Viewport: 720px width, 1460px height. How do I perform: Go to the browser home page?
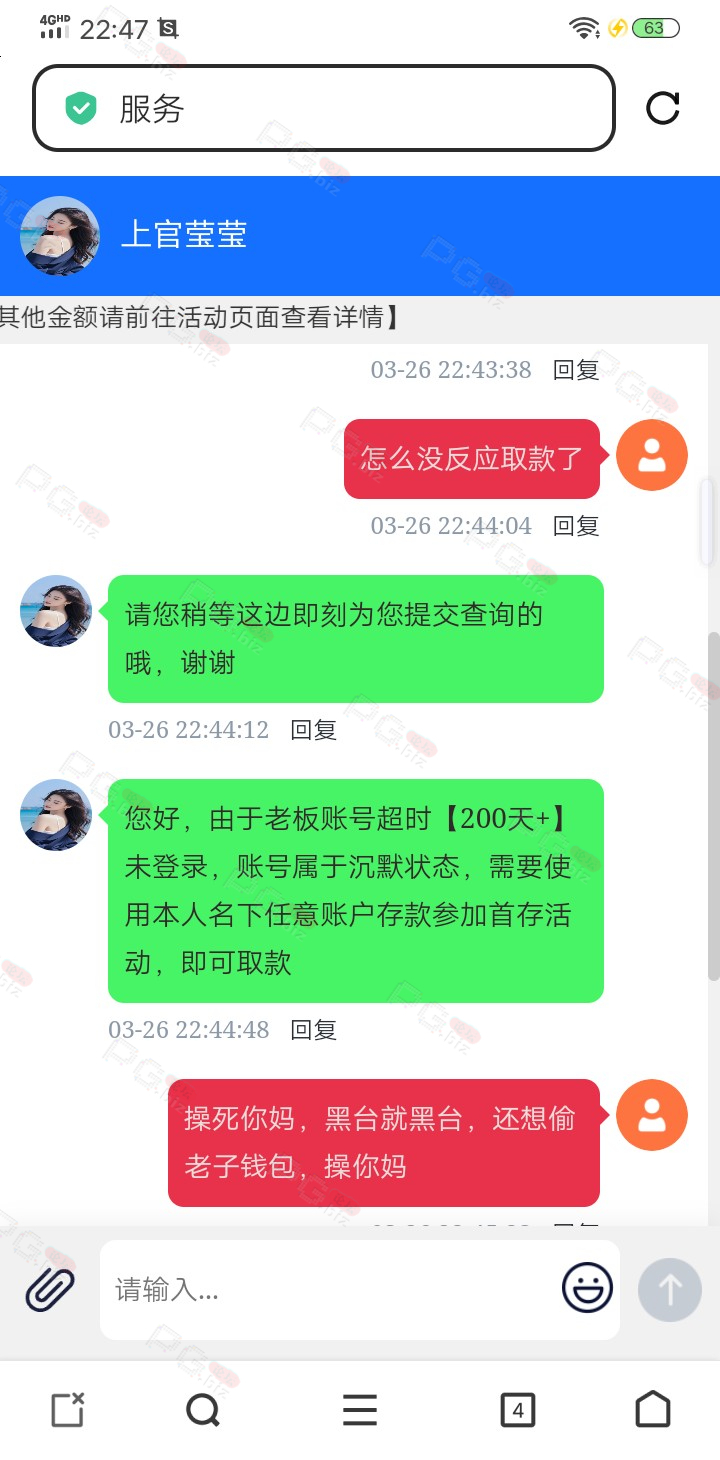653,1410
